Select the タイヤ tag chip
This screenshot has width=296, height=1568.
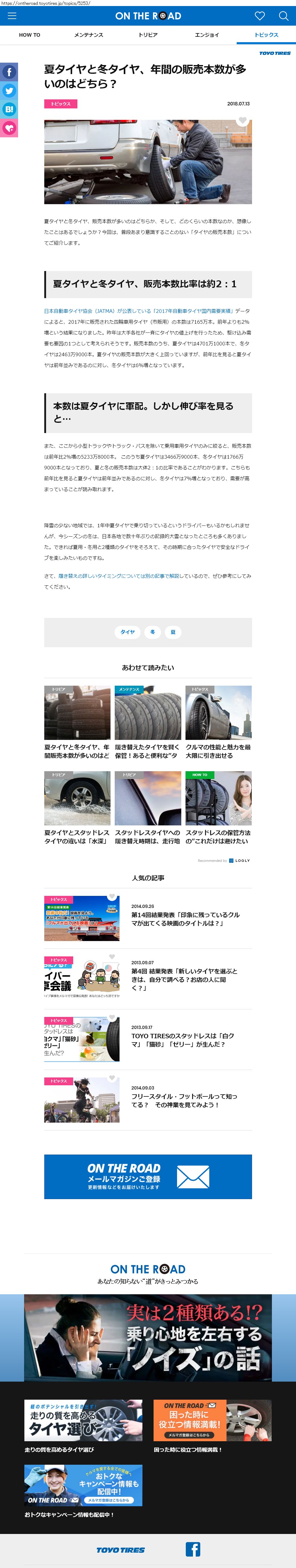click(127, 632)
